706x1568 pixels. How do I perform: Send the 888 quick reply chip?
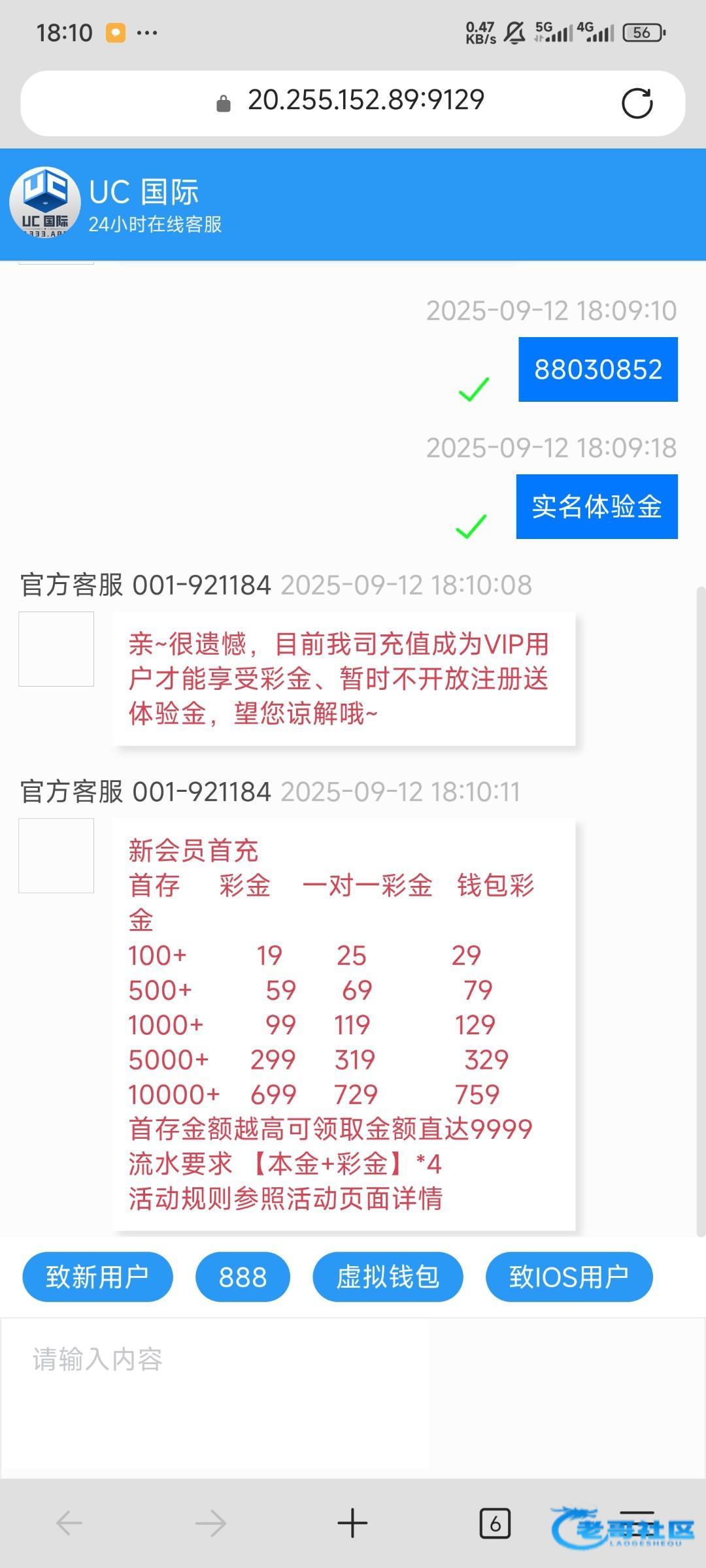[243, 1277]
